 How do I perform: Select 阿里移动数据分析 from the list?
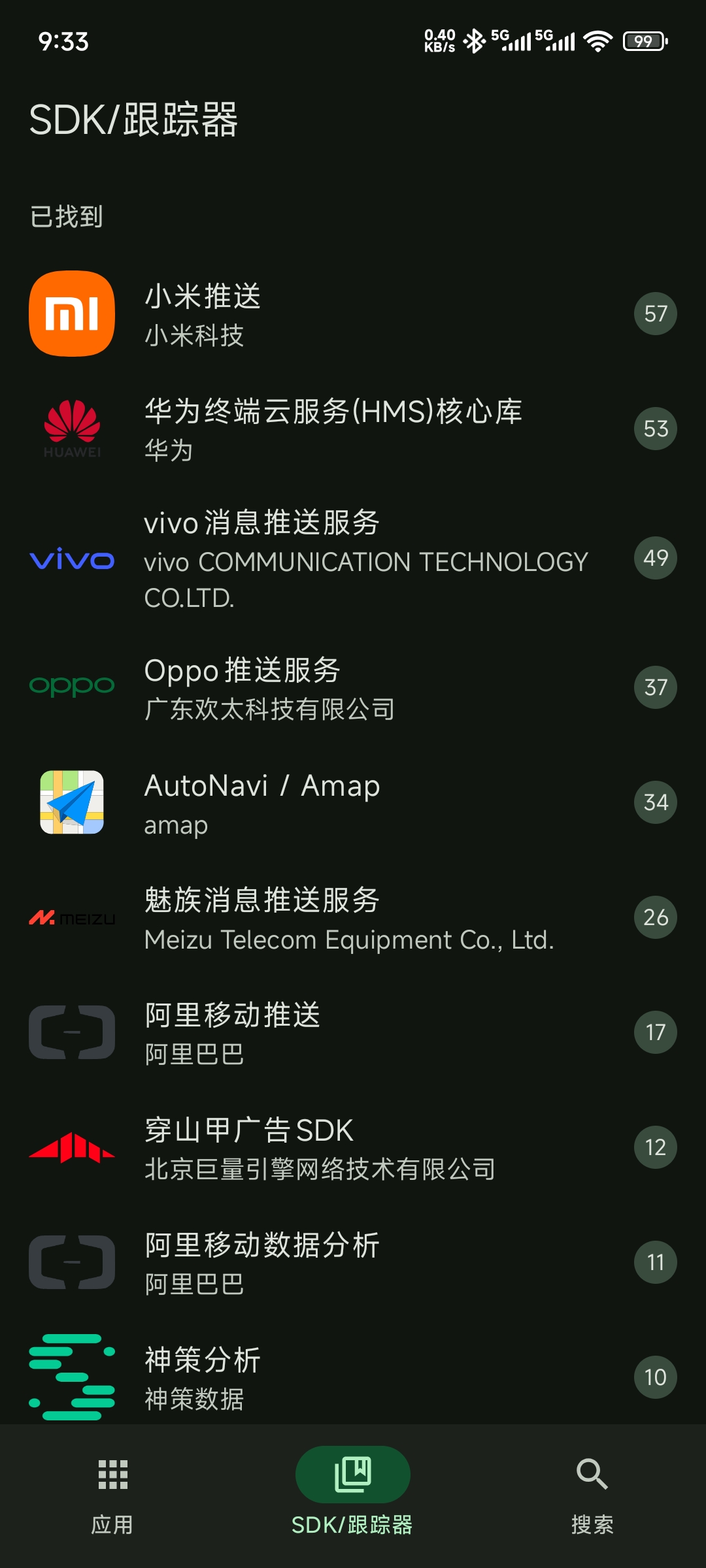(353, 1262)
